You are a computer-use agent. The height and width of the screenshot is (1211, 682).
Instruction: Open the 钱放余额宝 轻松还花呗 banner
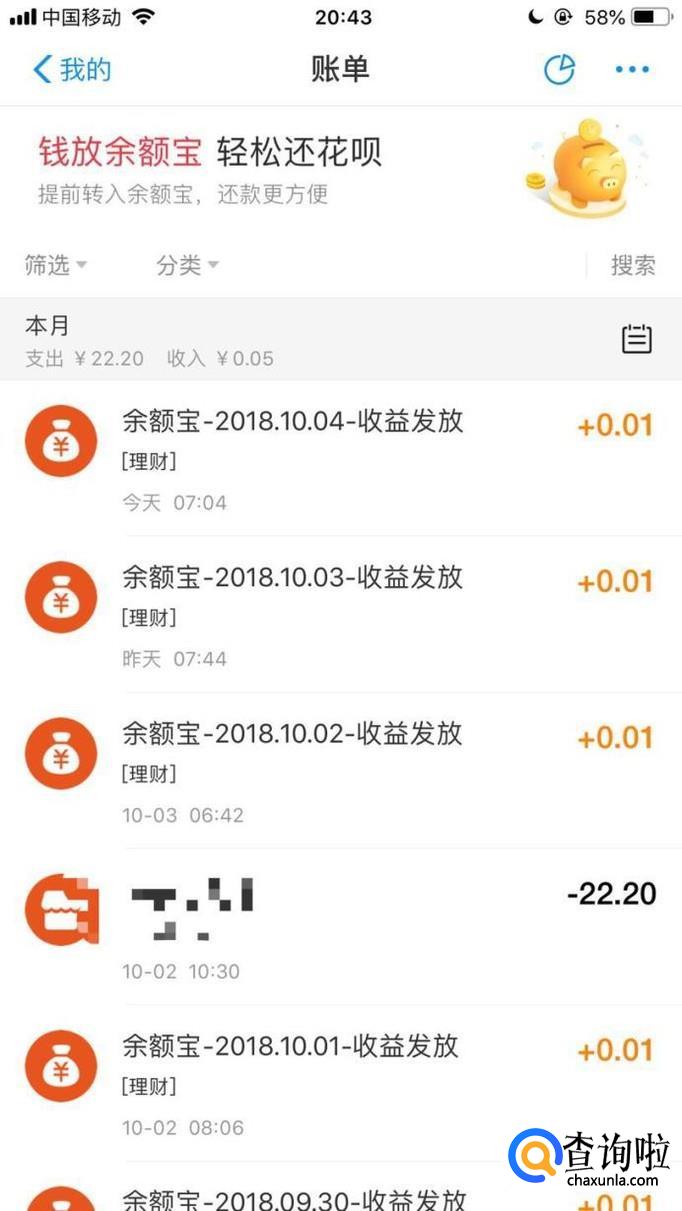[340, 168]
